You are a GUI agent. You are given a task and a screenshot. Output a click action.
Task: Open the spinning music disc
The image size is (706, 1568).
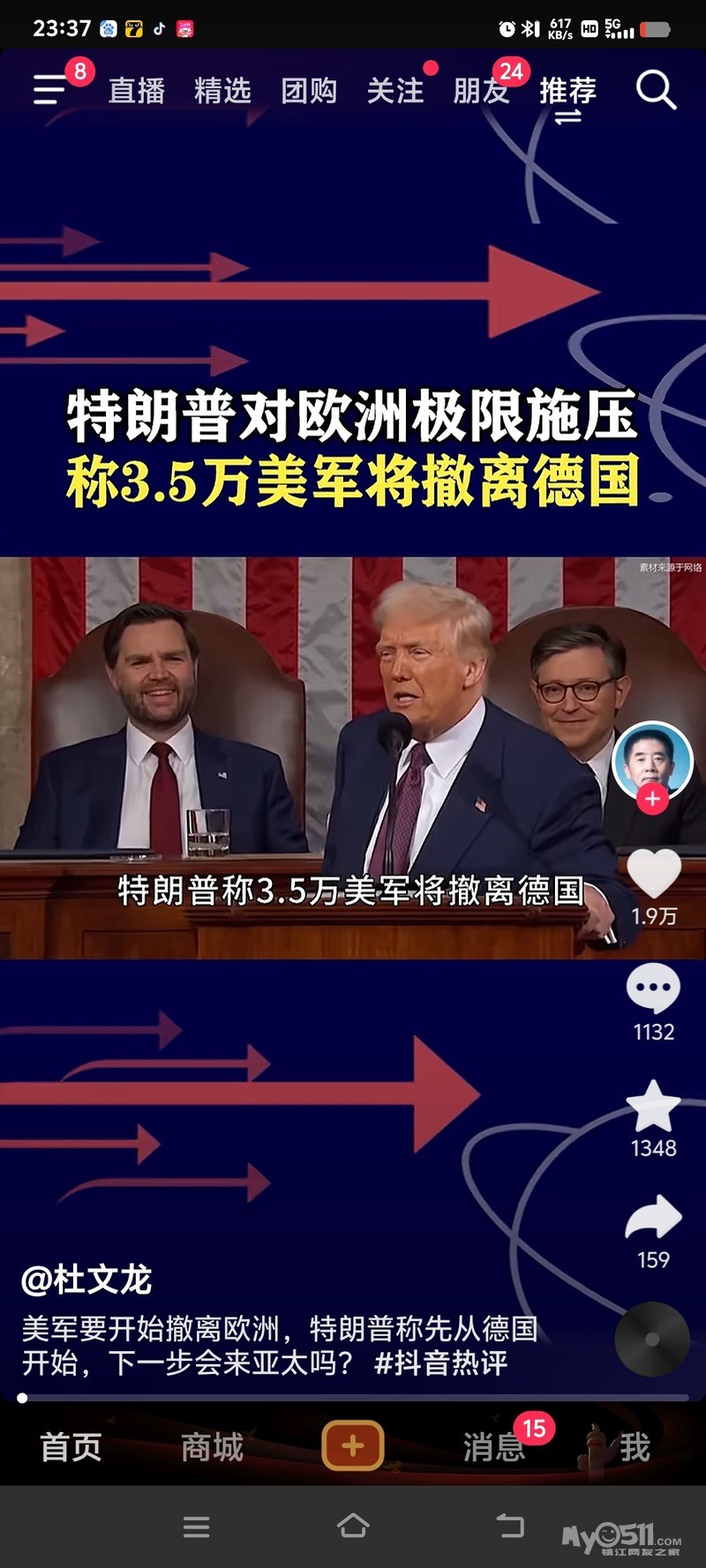[x=652, y=1340]
